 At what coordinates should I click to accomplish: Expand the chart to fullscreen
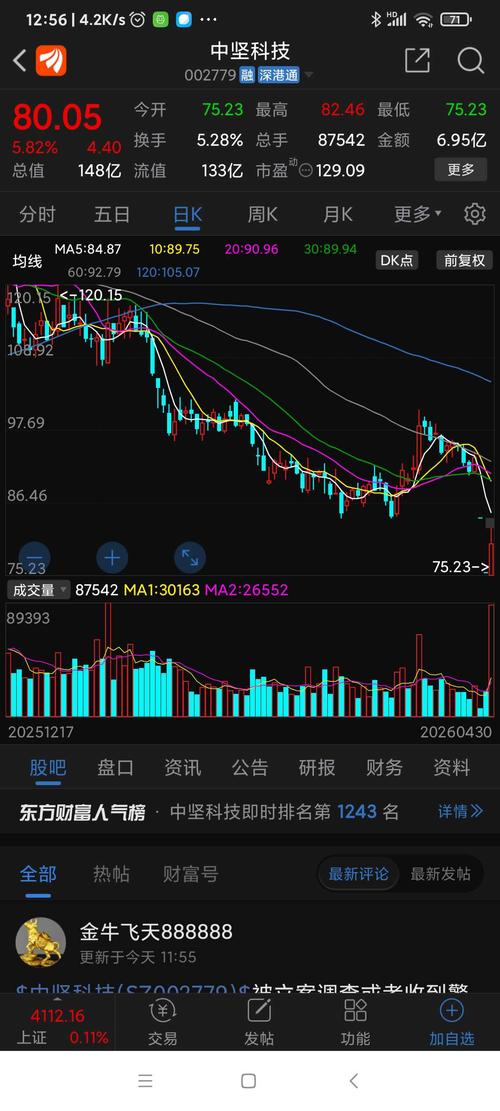(x=190, y=558)
